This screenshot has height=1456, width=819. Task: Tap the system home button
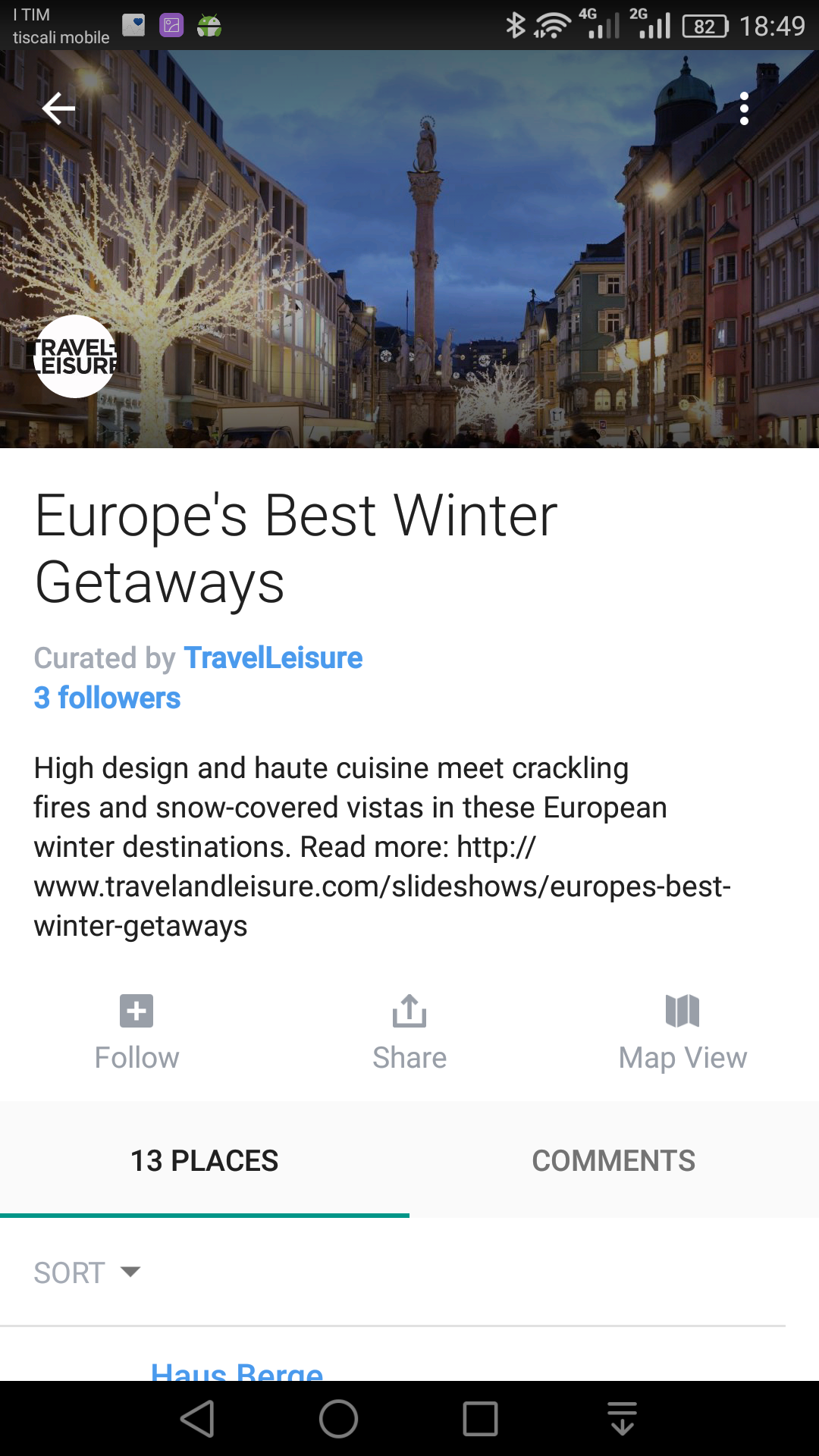click(x=338, y=1419)
